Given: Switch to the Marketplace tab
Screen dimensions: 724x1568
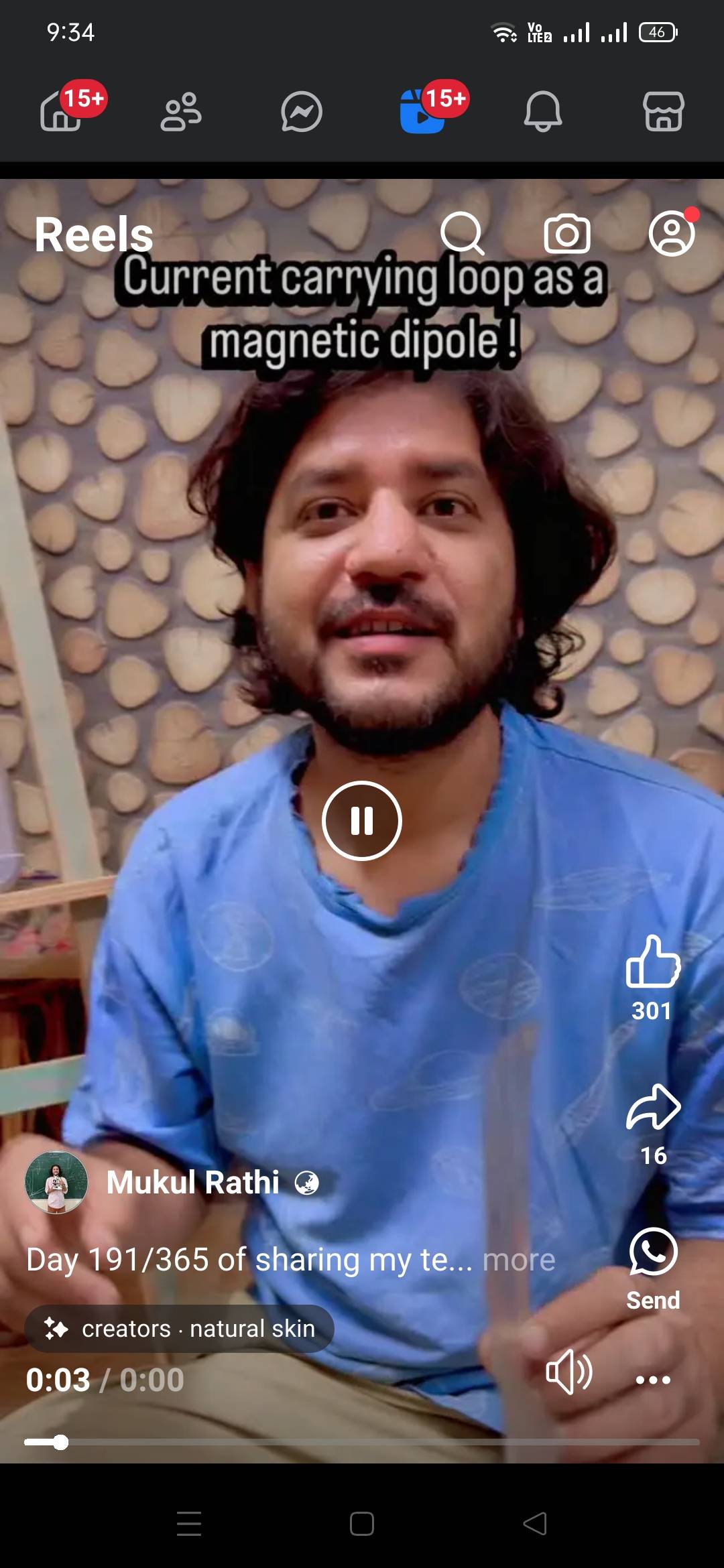Looking at the screenshot, I should (664, 111).
